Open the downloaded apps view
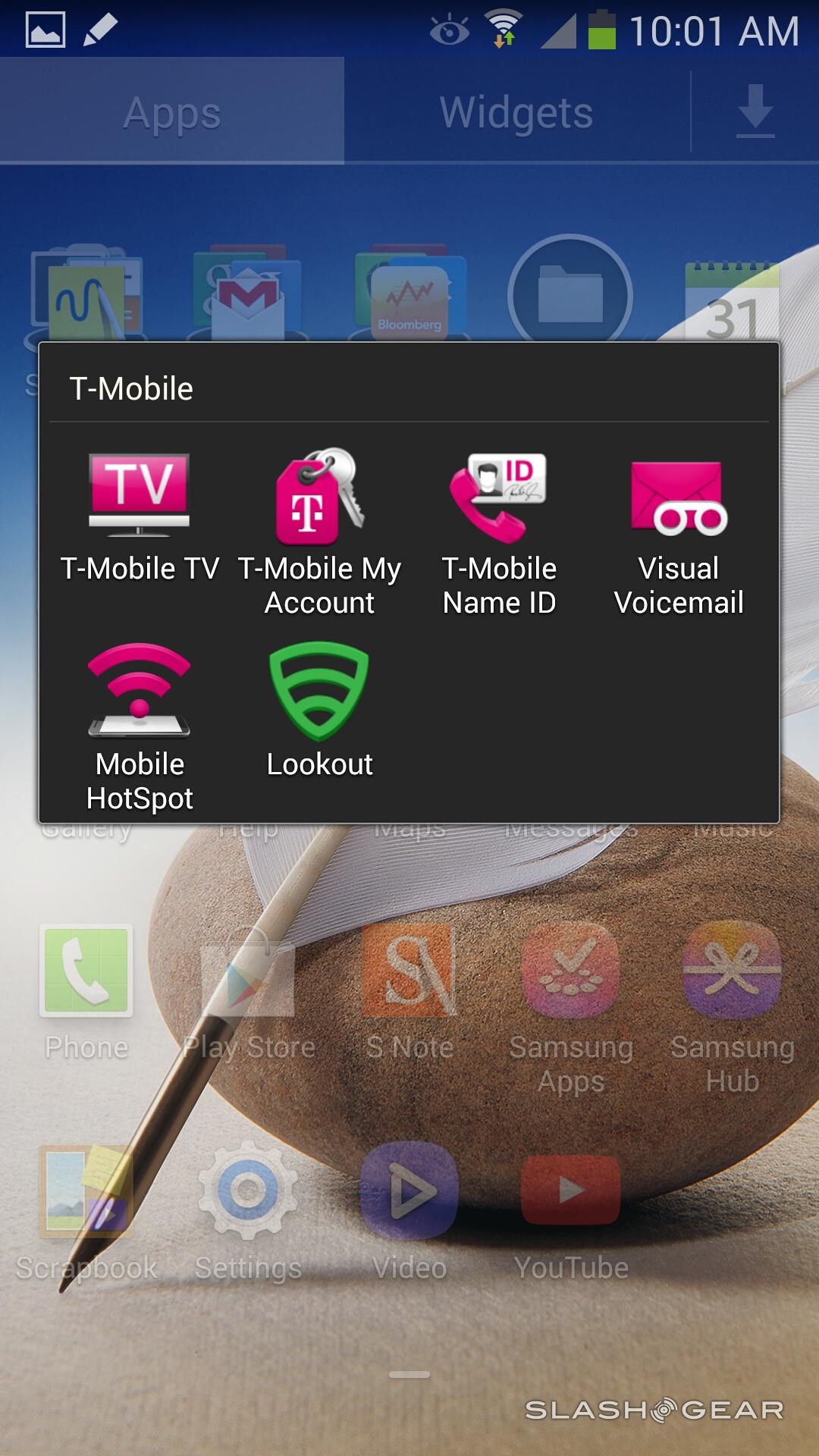 [x=755, y=111]
